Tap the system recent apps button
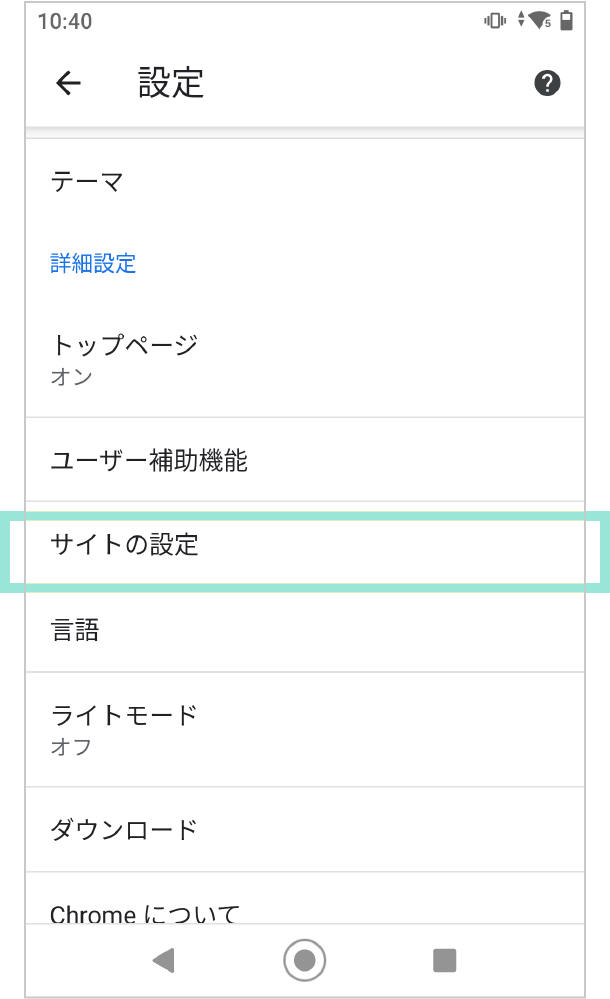Viewport: 610px width, 999px height. point(444,960)
